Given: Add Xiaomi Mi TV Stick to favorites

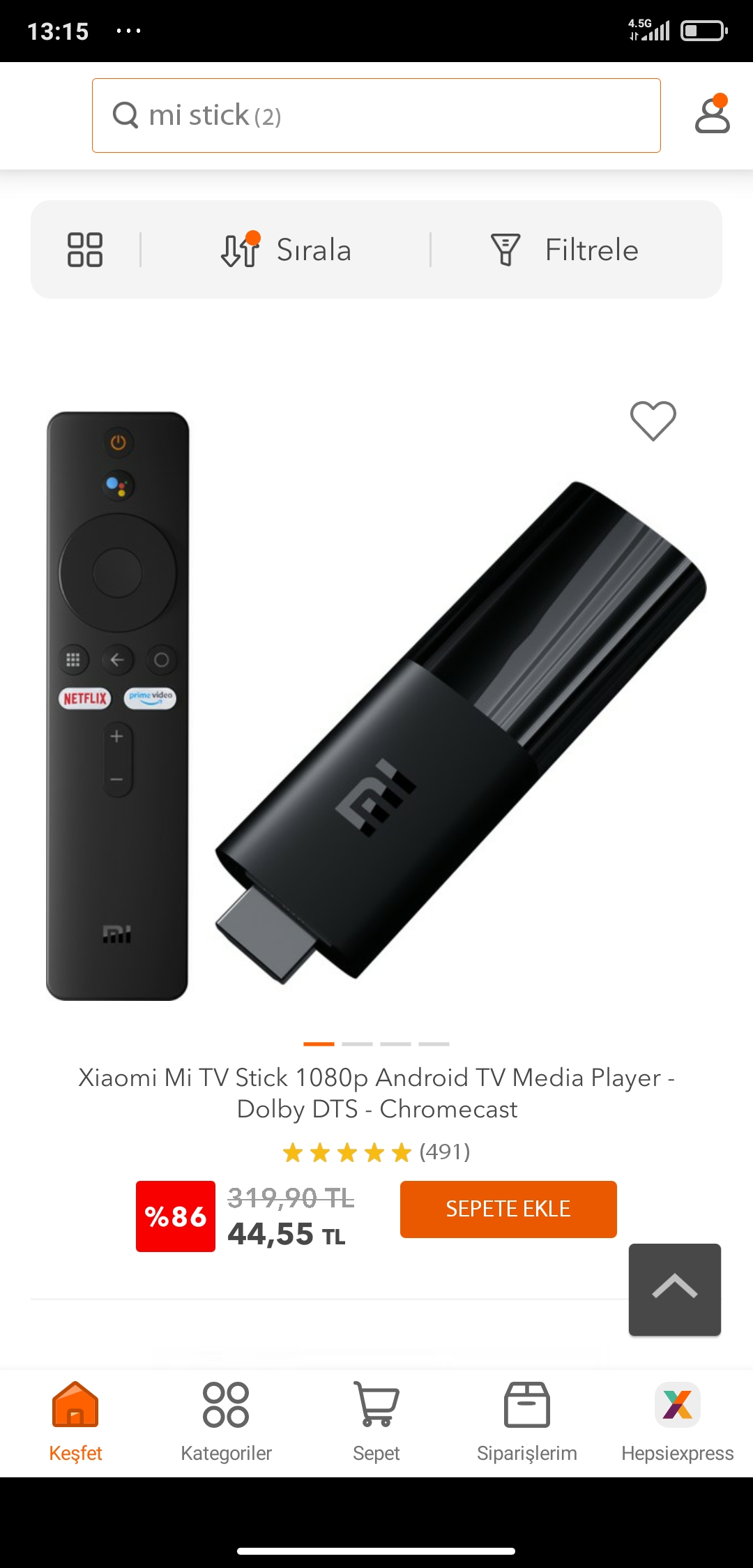Looking at the screenshot, I should (x=653, y=421).
